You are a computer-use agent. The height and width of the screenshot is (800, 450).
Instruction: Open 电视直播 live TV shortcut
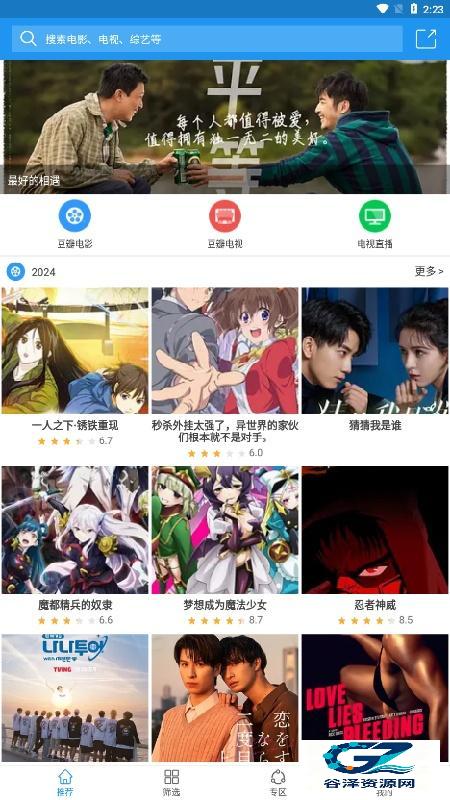coord(375,223)
